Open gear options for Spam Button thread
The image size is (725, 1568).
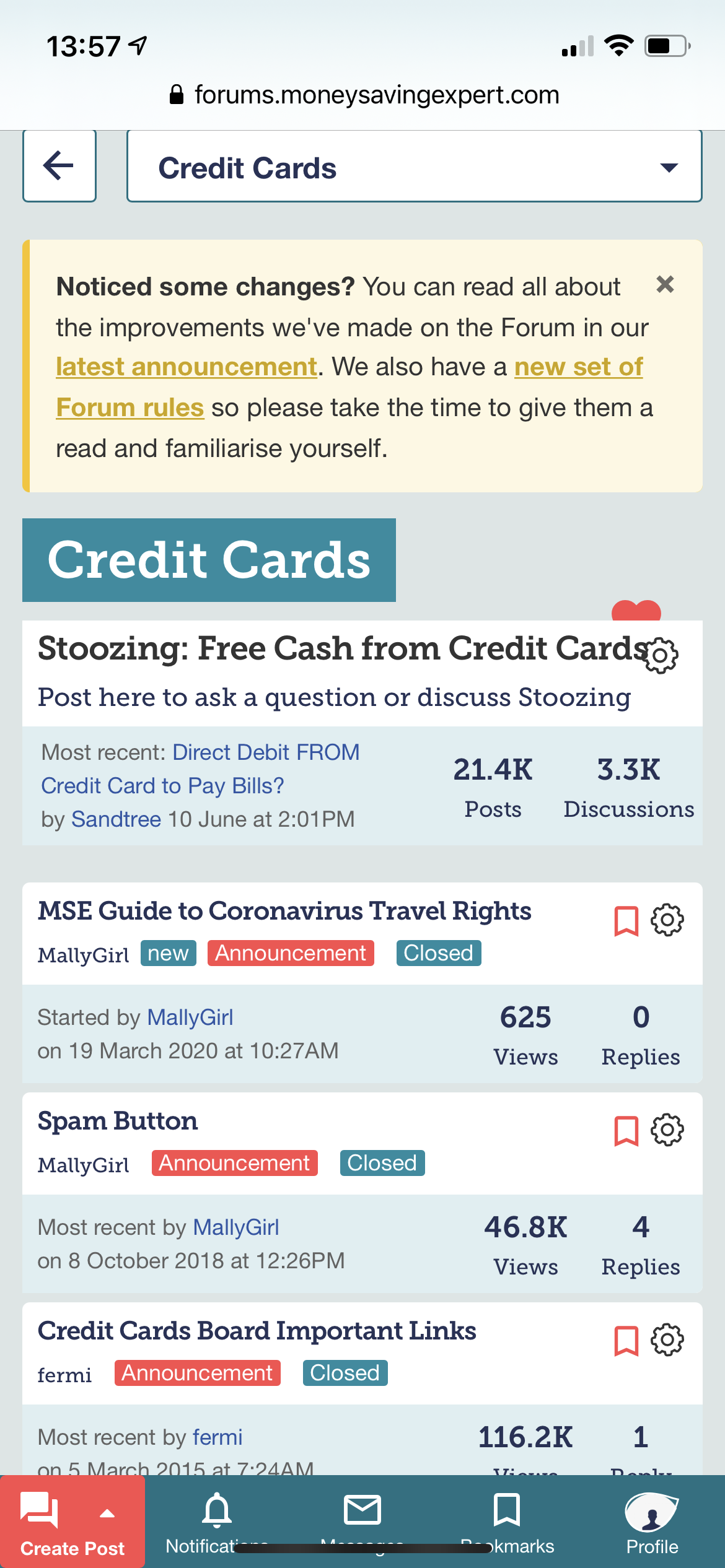667,1130
